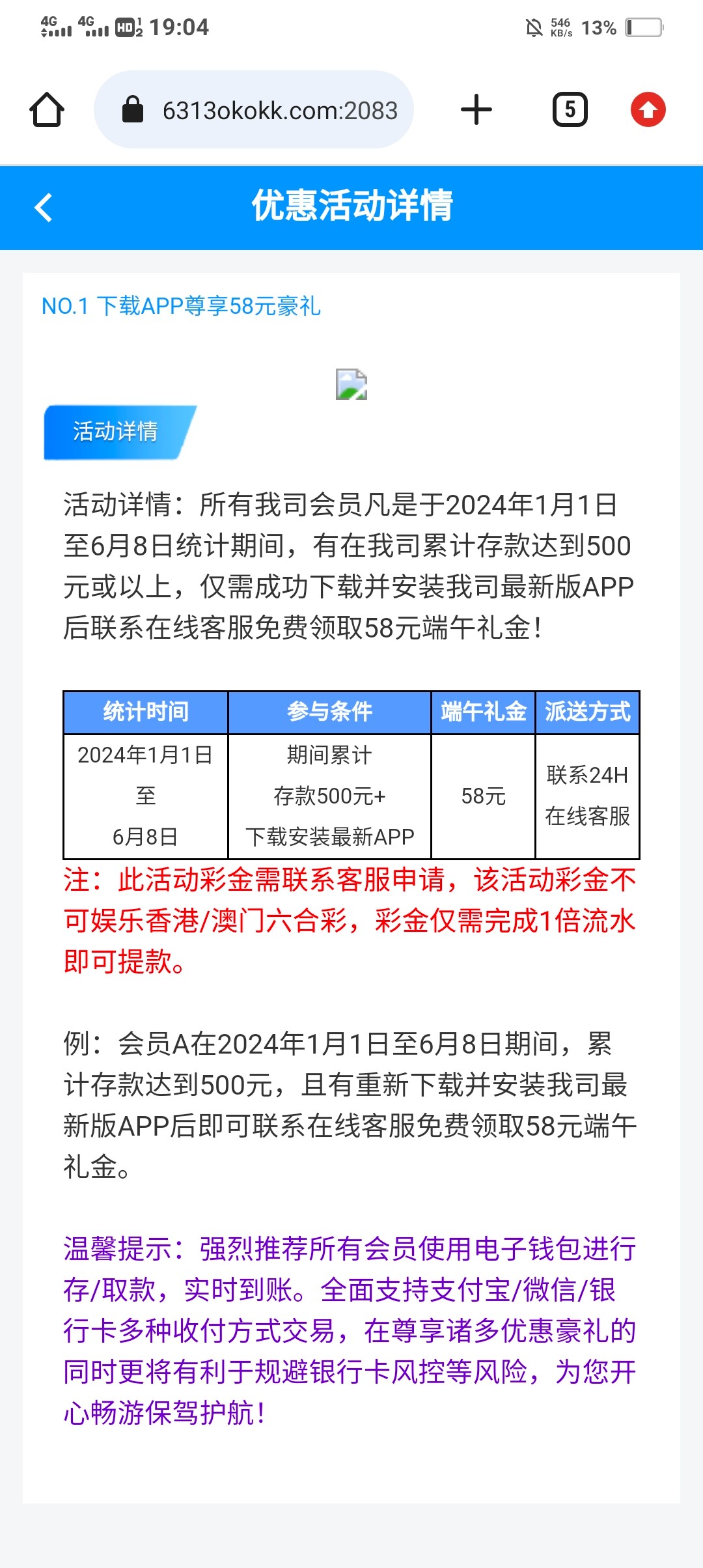The height and width of the screenshot is (1568, 703).
Task: Open a new browser tab
Action: [476, 109]
